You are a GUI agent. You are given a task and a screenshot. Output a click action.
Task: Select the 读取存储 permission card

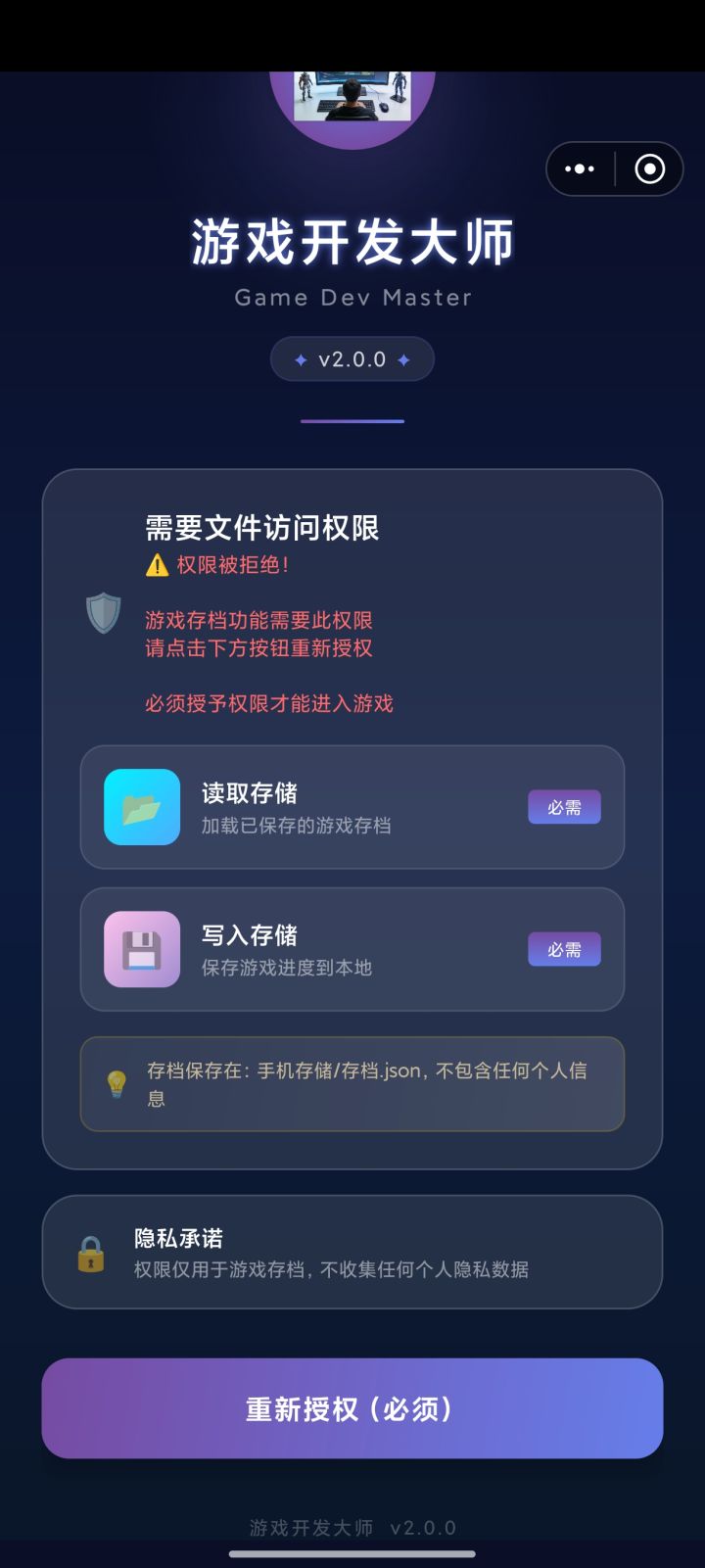(352, 807)
